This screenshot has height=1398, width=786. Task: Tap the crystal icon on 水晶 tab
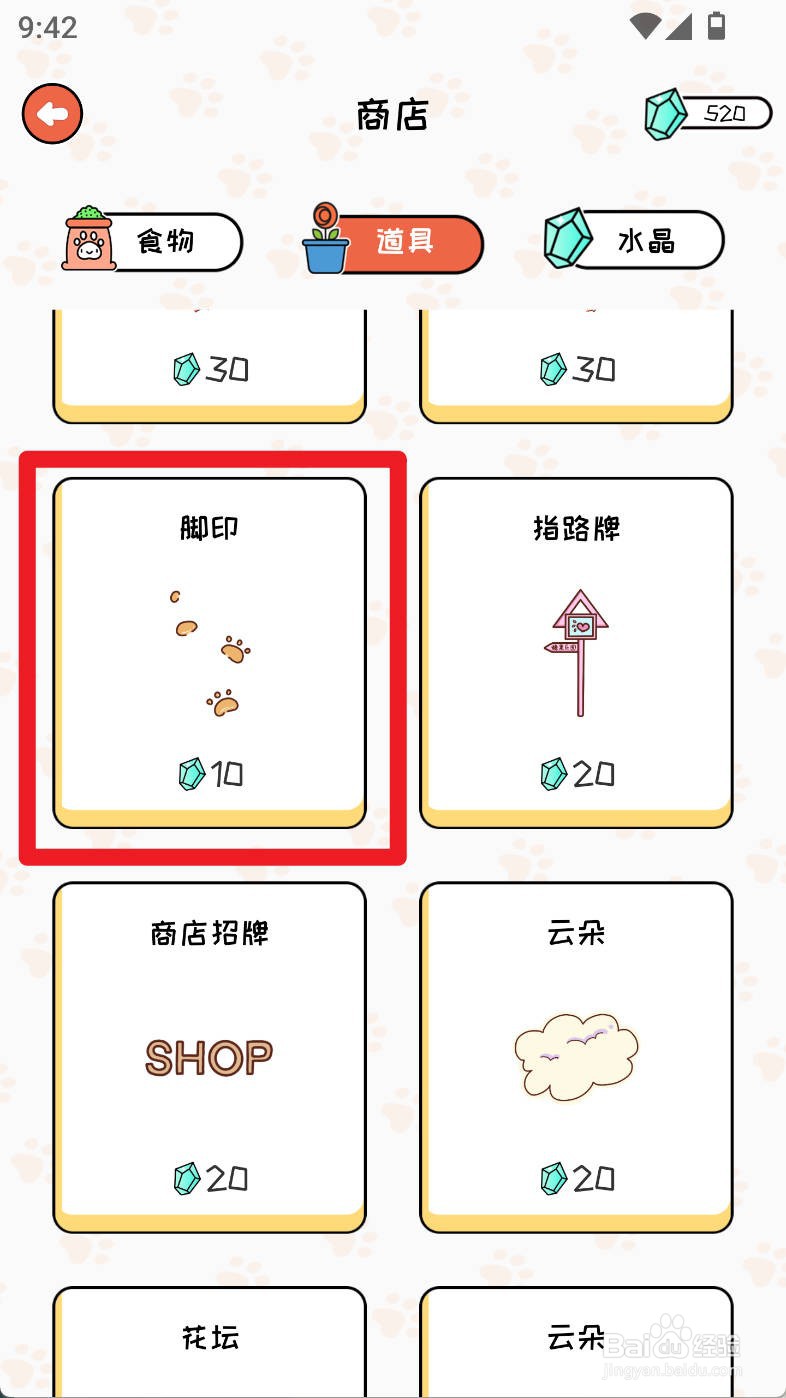(566, 237)
